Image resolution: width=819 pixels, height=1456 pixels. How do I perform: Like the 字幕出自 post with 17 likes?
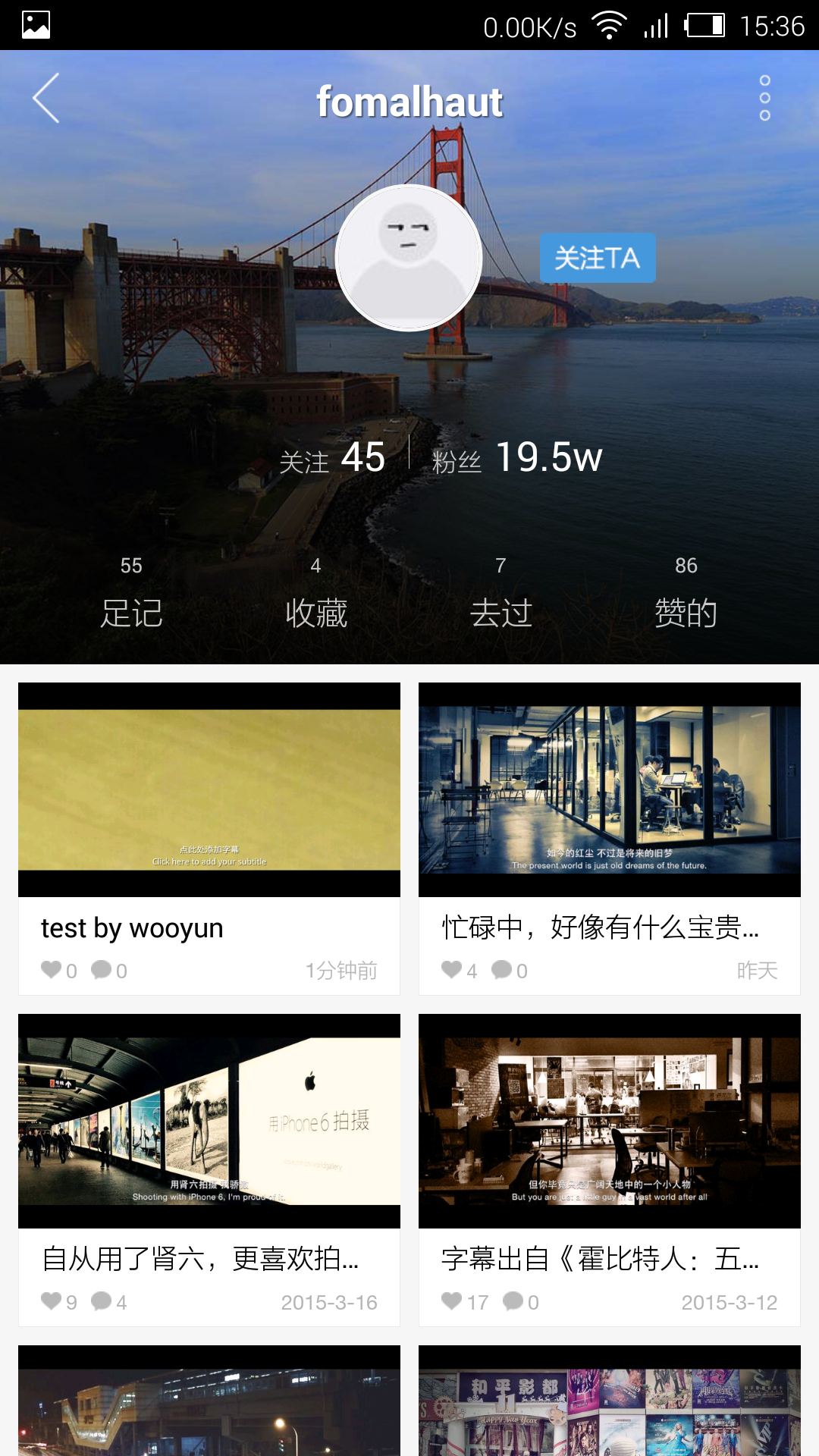coord(464,1301)
